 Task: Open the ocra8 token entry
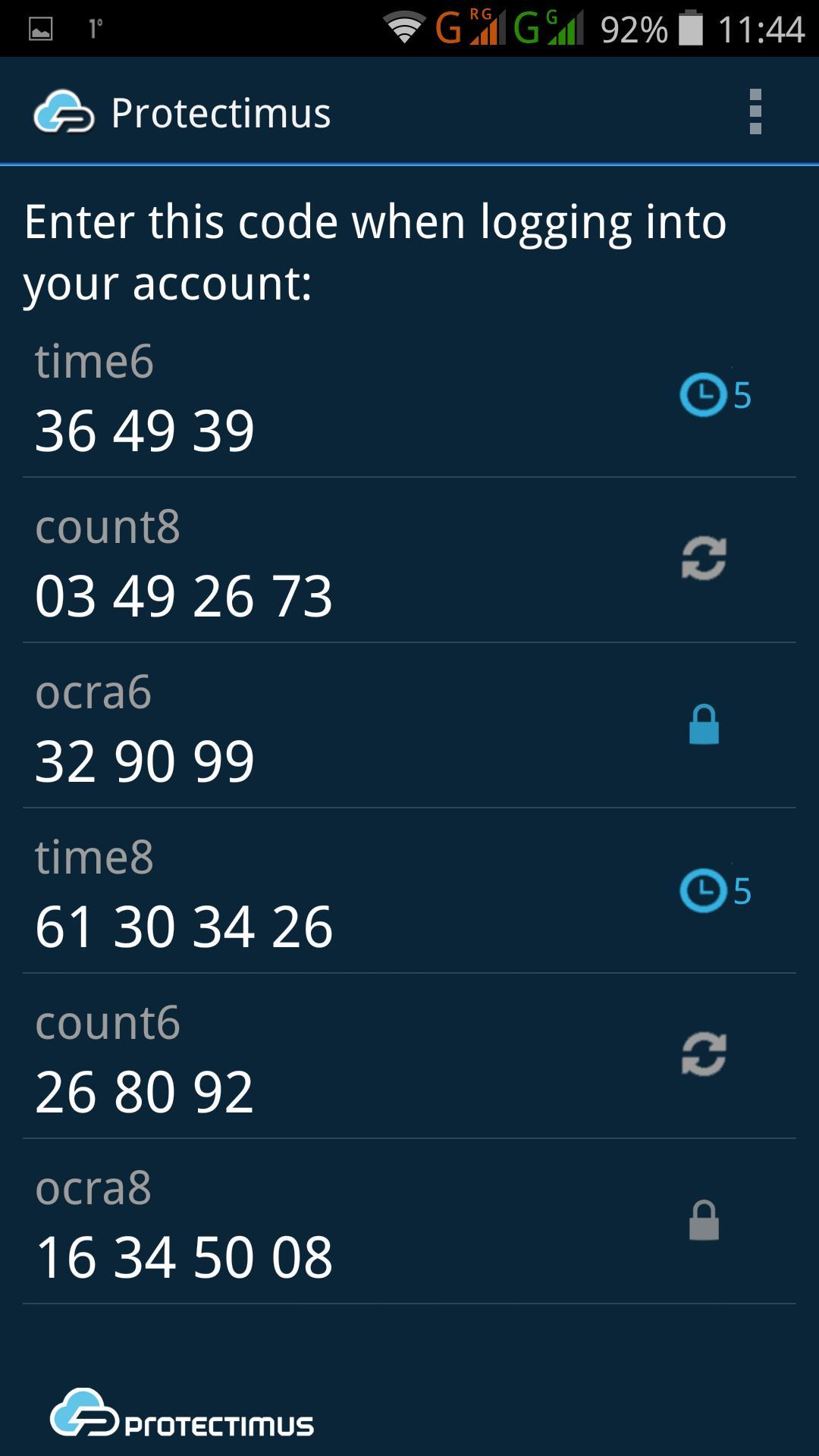[409, 1222]
